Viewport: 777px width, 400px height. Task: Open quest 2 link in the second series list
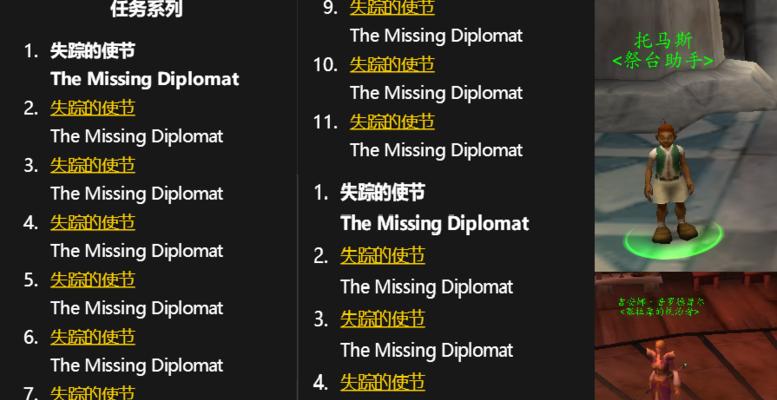pos(382,256)
